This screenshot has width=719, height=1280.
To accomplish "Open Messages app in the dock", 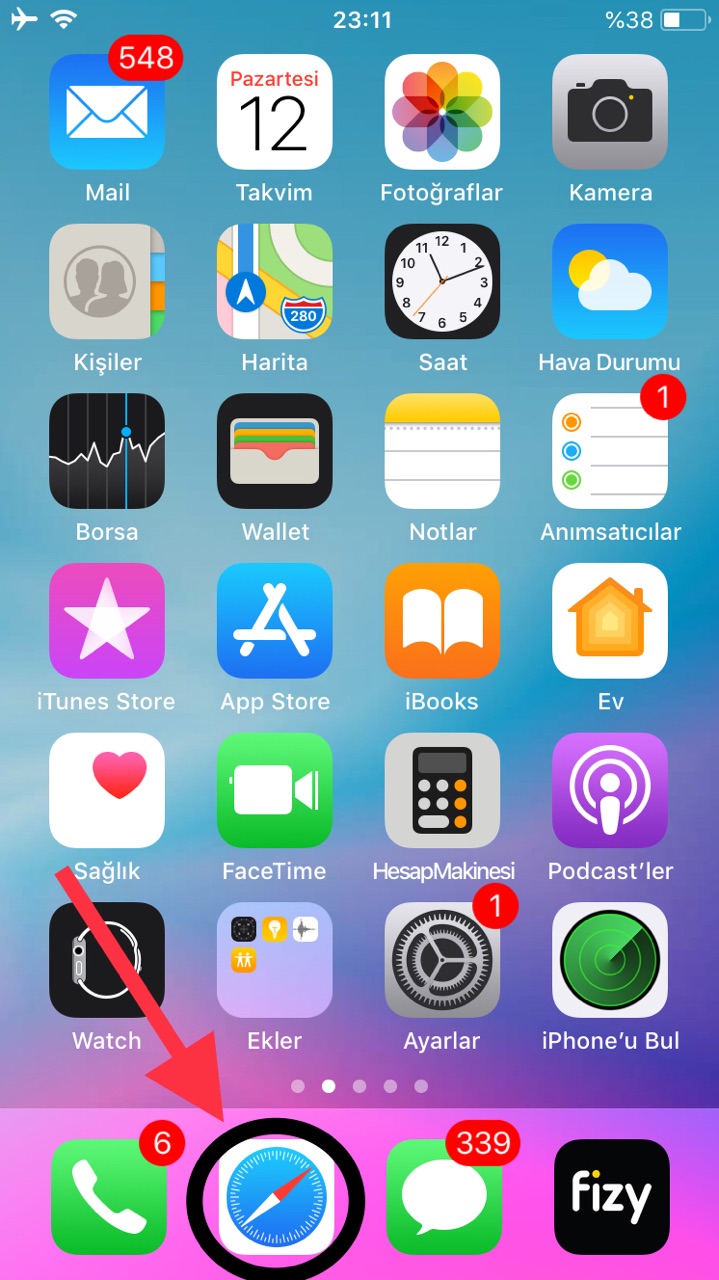I will tap(443, 1196).
